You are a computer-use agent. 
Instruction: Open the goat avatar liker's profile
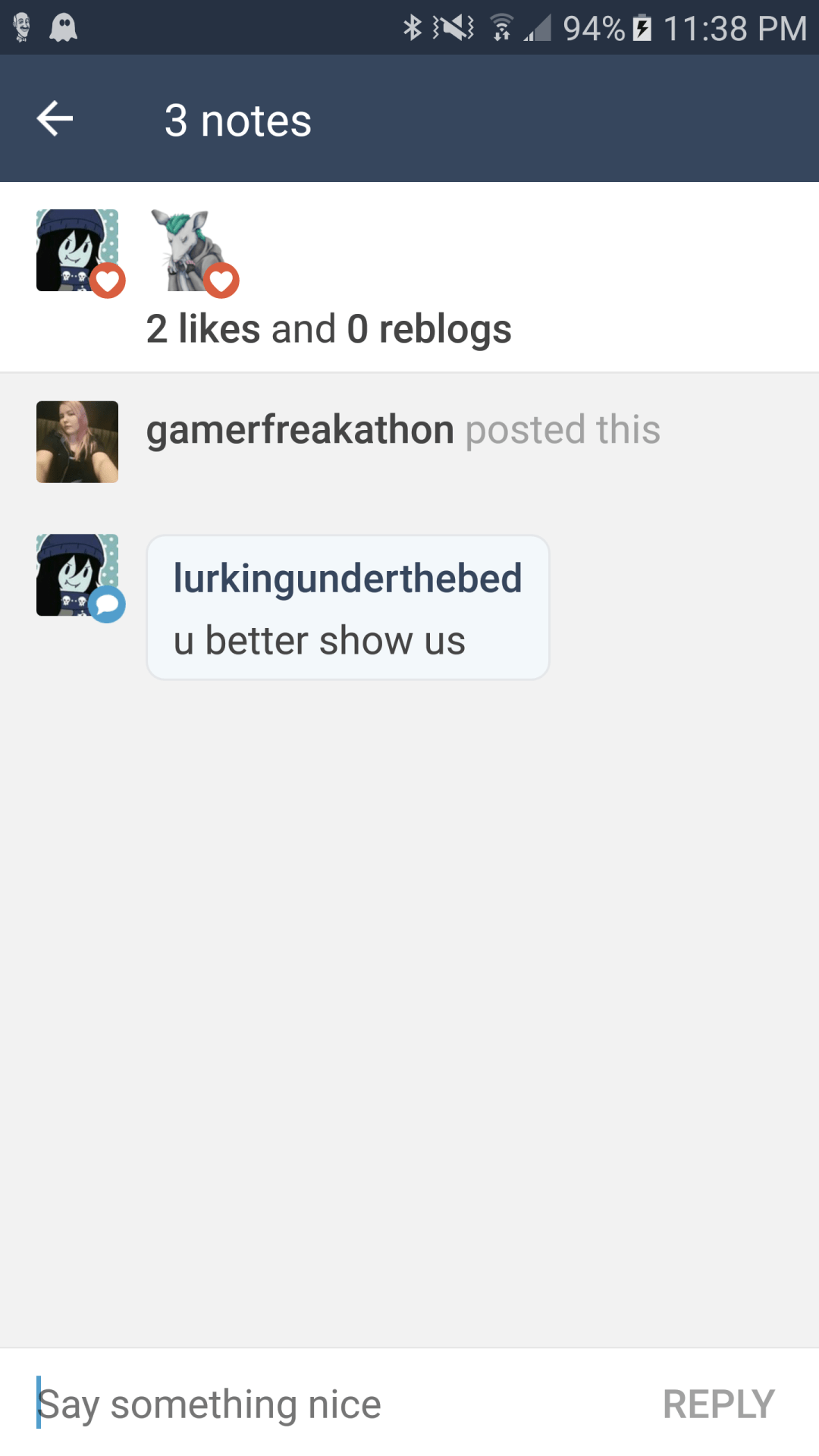click(x=191, y=250)
